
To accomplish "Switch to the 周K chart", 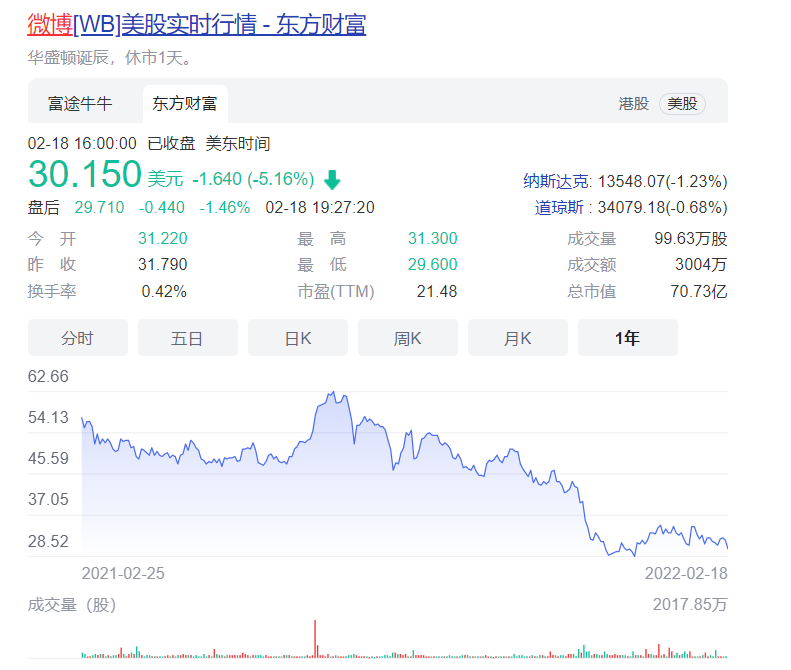I will (x=407, y=338).
